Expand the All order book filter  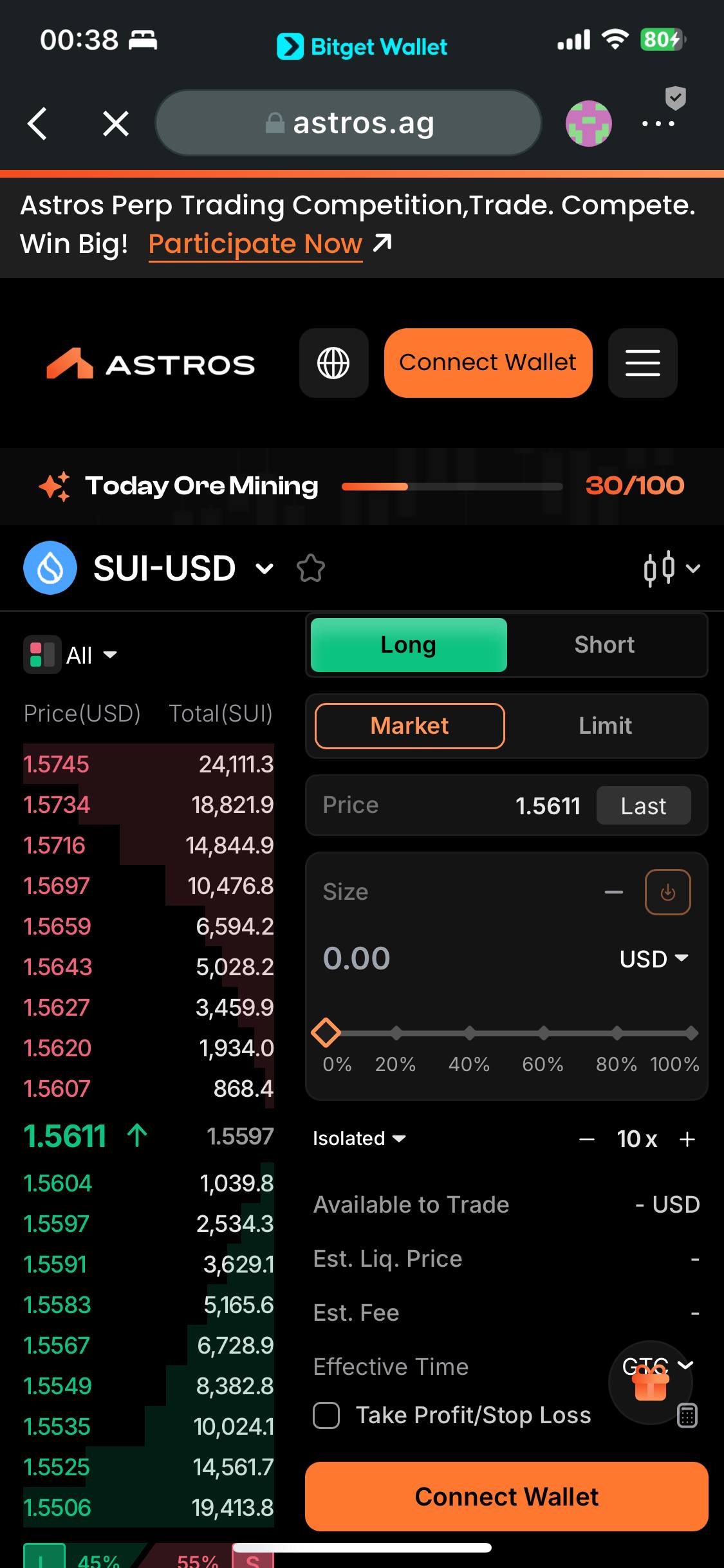point(90,655)
